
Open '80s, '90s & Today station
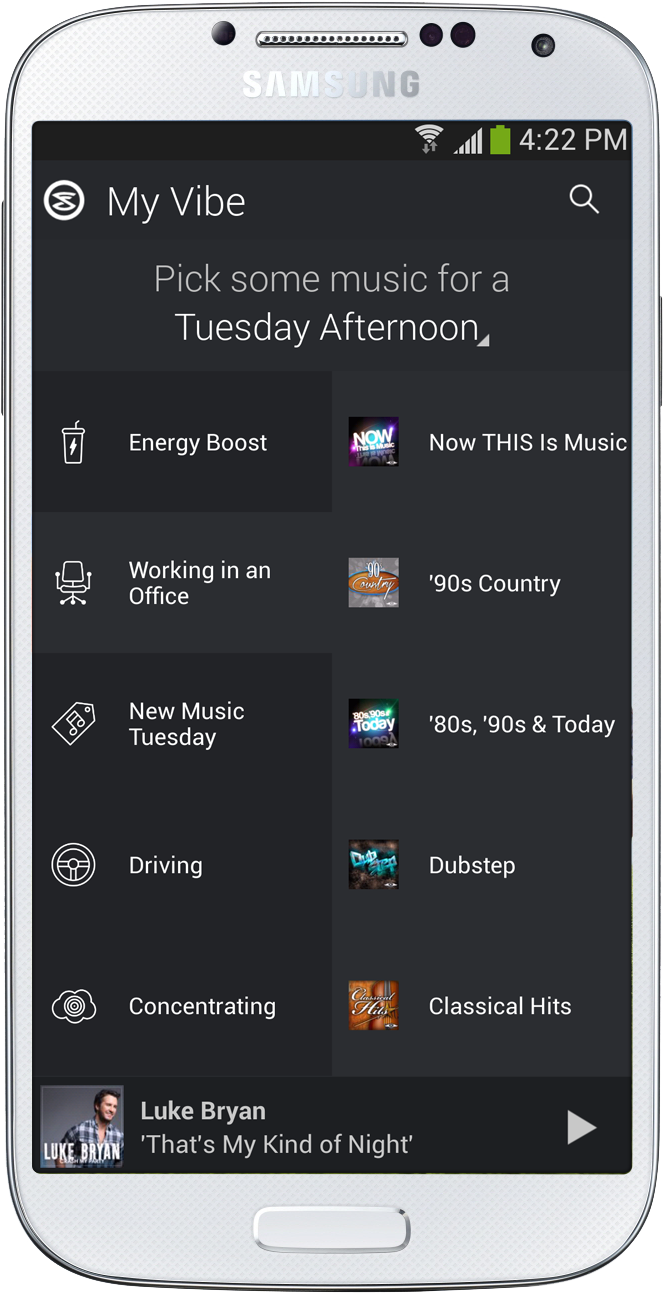pyautogui.click(x=481, y=724)
